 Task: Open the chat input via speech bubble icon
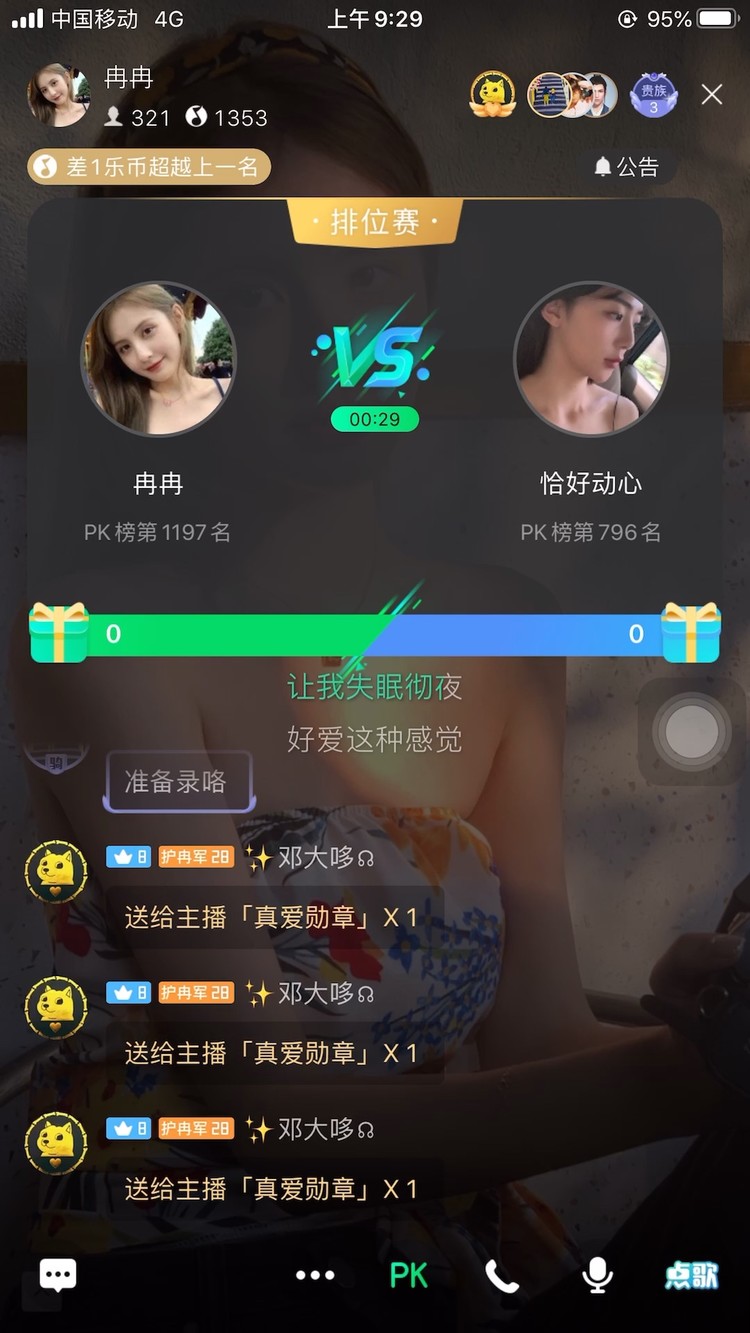tap(57, 1274)
